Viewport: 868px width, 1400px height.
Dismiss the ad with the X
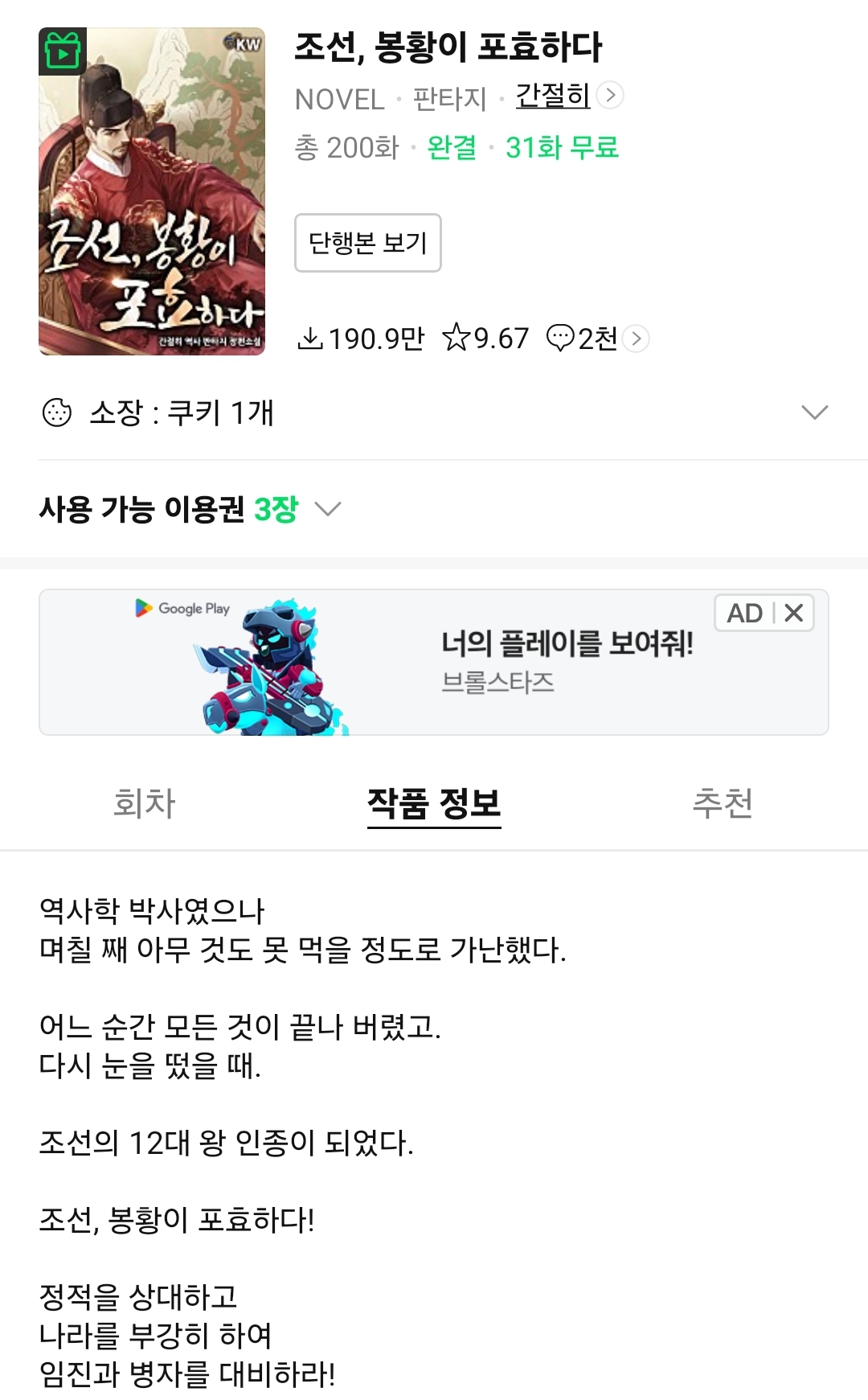point(794,613)
